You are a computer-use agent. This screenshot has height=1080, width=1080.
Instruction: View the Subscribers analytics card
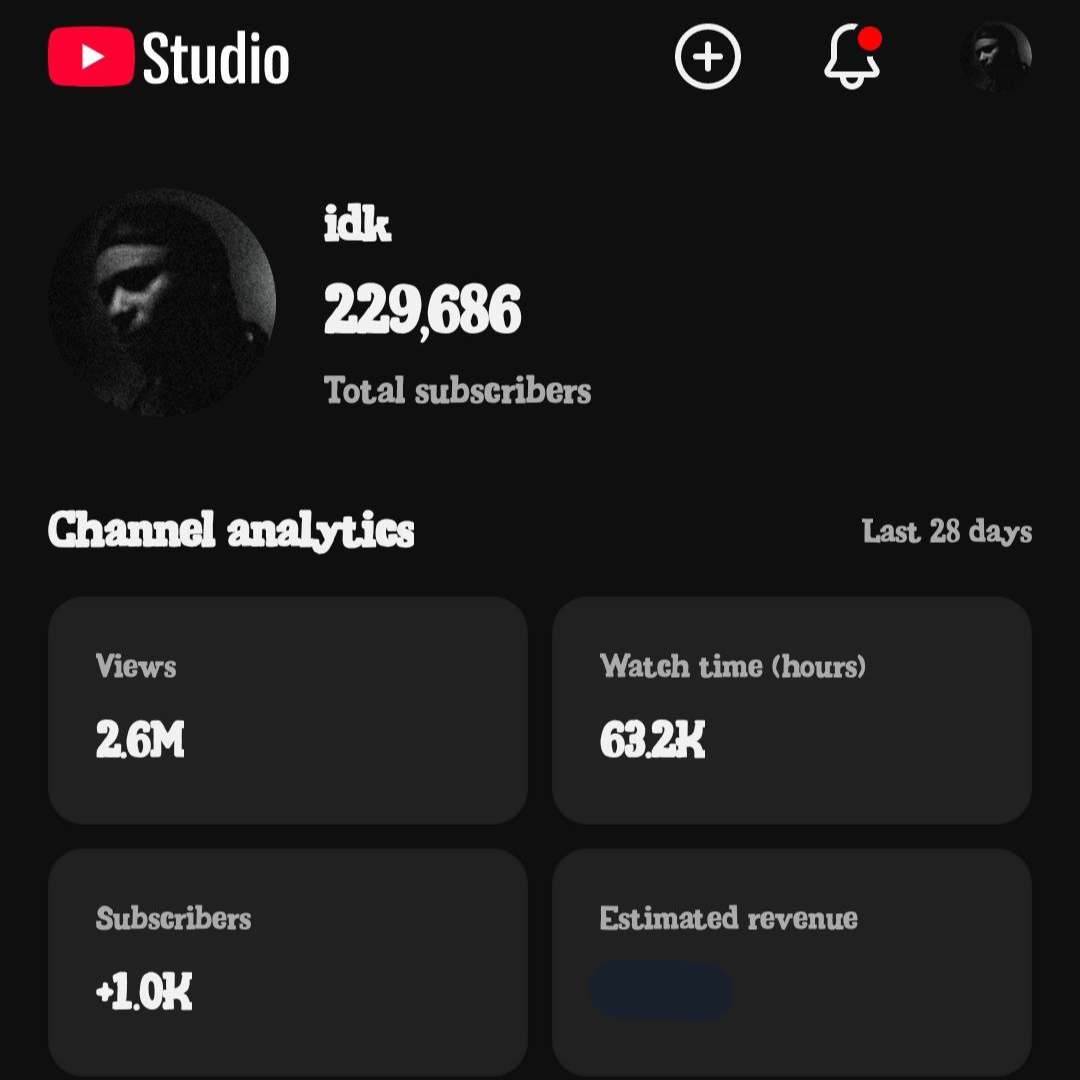(x=288, y=961)
